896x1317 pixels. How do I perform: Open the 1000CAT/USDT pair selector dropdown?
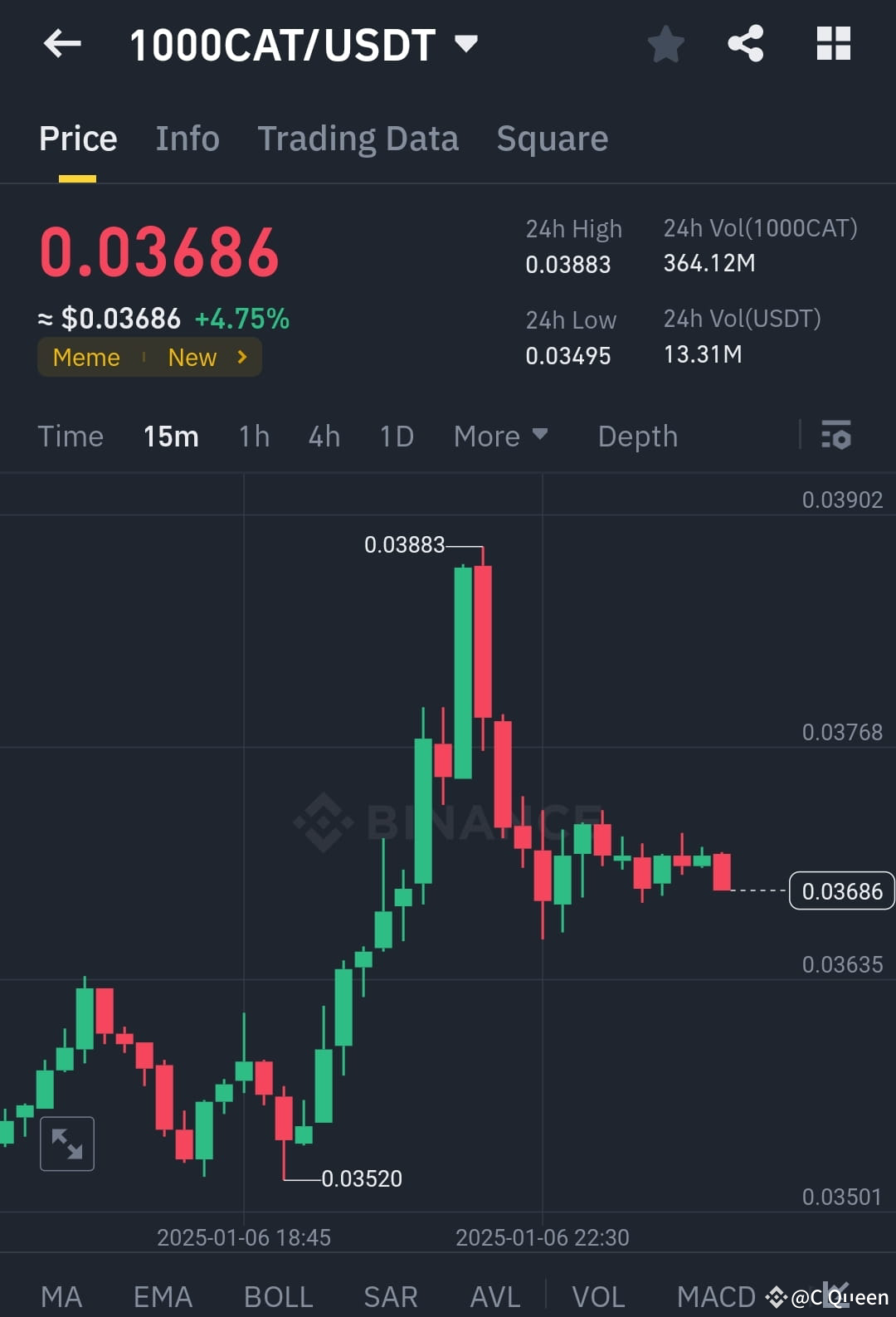pyautogui.click(x=466, y=45)
